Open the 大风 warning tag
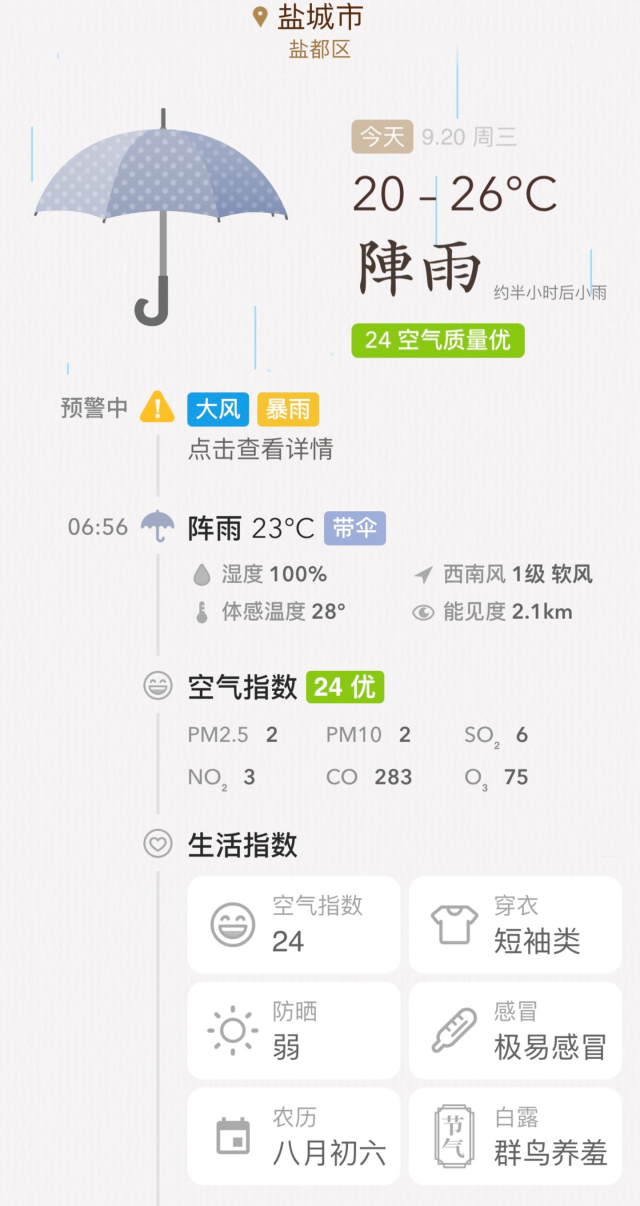The height and width of the screenshot is (1206, 640). point(217,409)
